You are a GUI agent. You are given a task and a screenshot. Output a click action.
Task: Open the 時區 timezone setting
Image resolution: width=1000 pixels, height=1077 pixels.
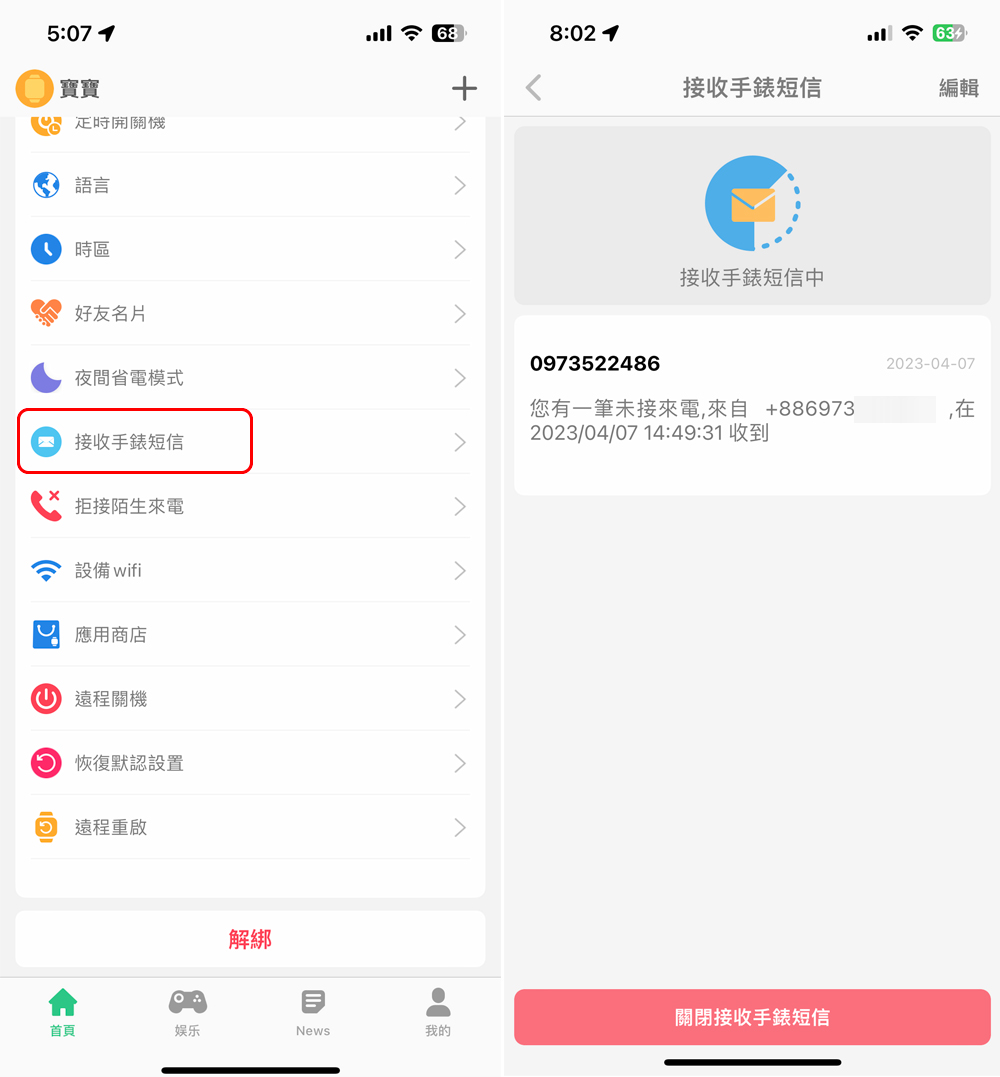coord(250,249)
